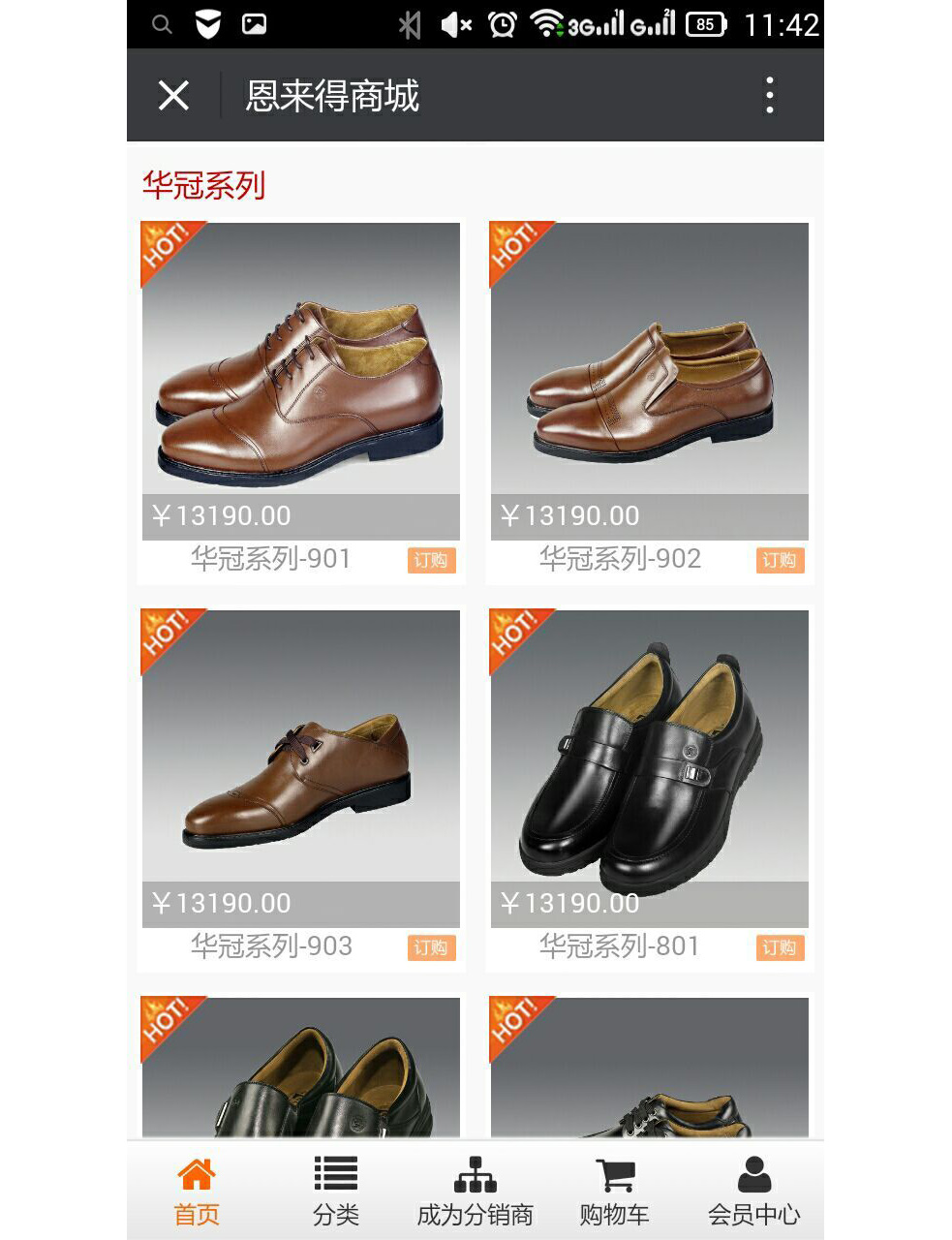
Task: Go to the 首页 home tab
Action: [197, 1192]
